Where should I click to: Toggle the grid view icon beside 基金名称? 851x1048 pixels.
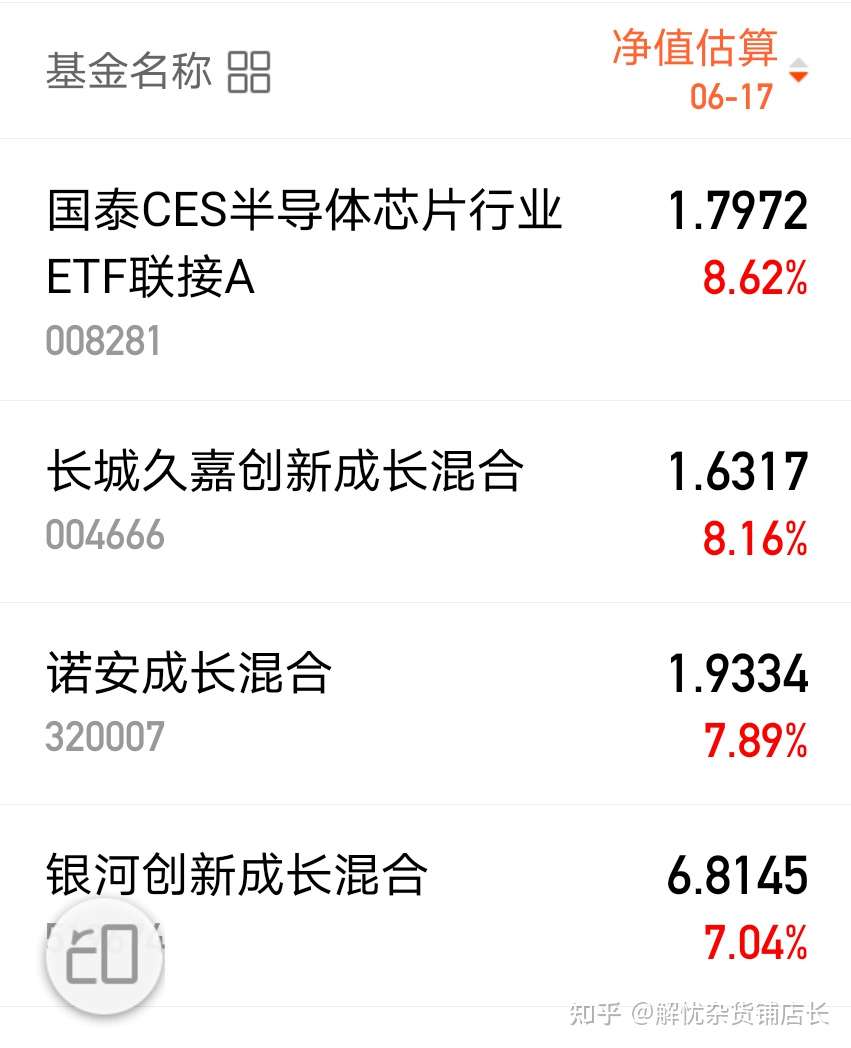point(249,73)
